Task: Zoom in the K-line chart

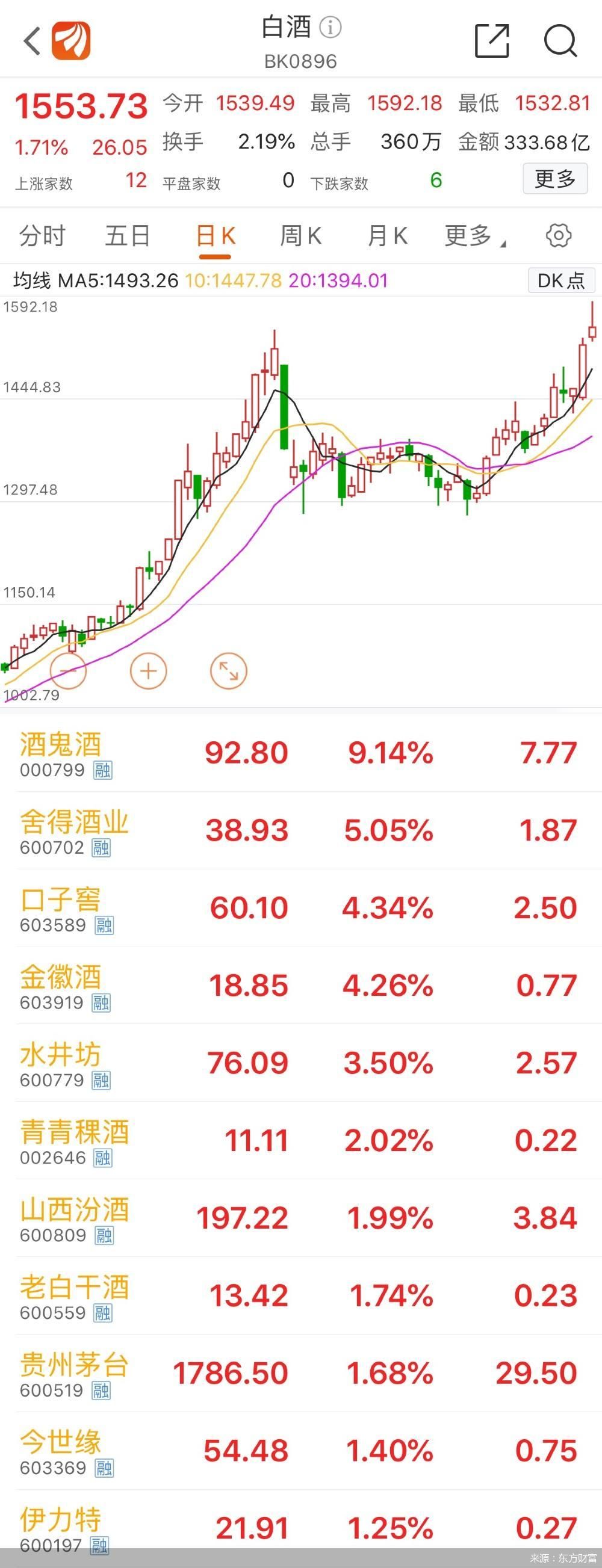Action: click(148, 671)
